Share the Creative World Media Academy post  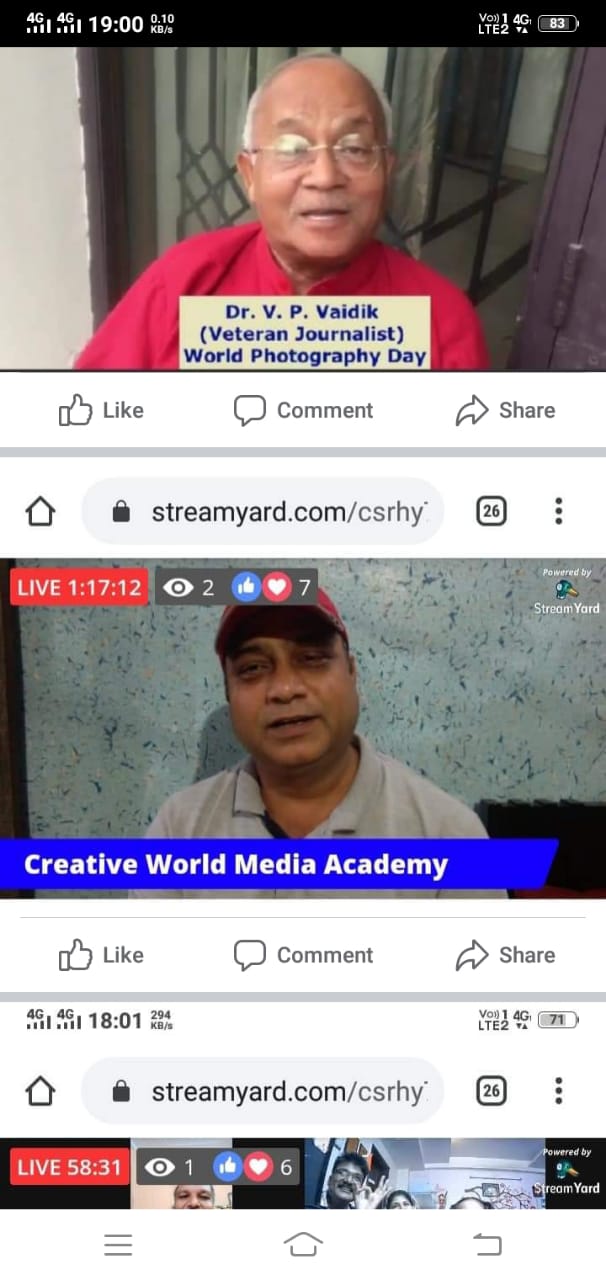505,955
